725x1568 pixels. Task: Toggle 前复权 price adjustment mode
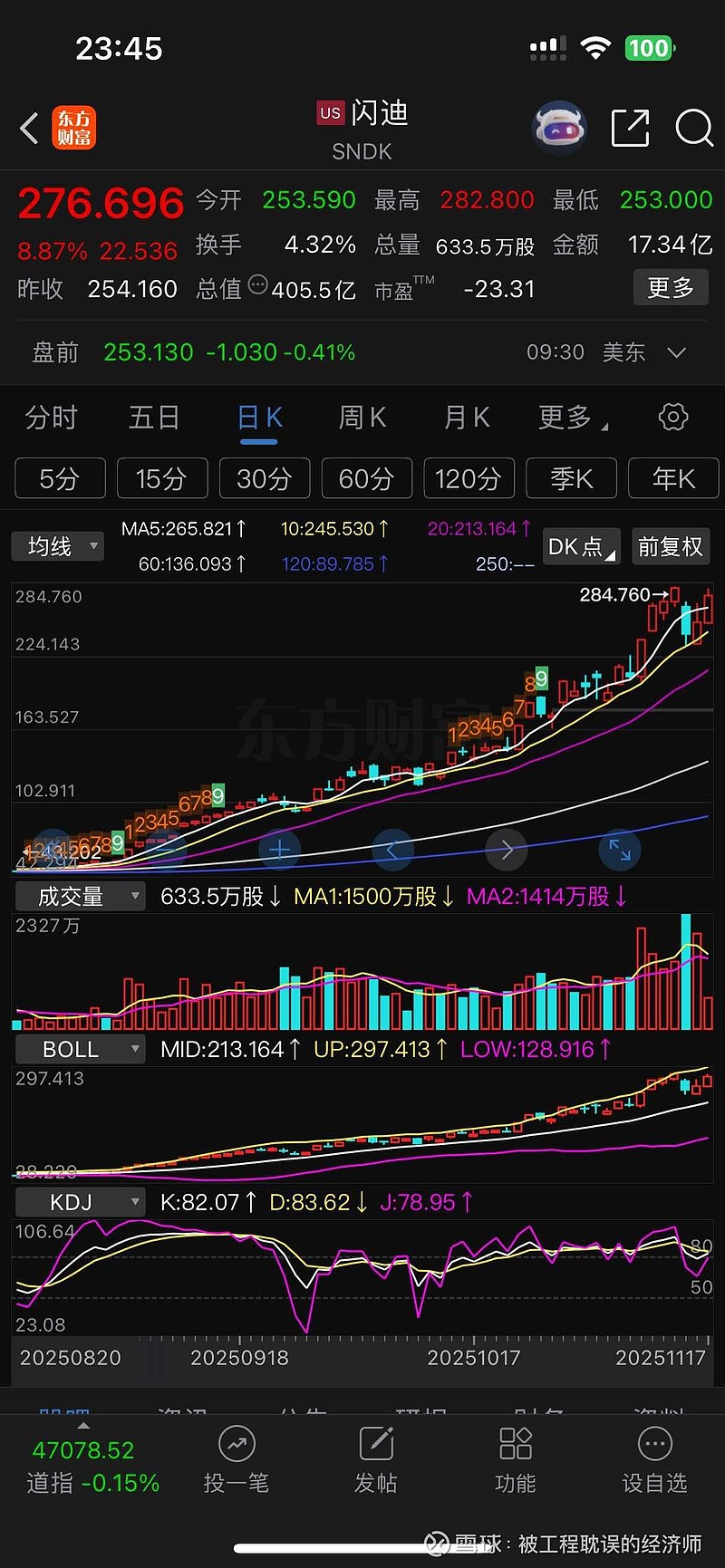tap(671, 546)
